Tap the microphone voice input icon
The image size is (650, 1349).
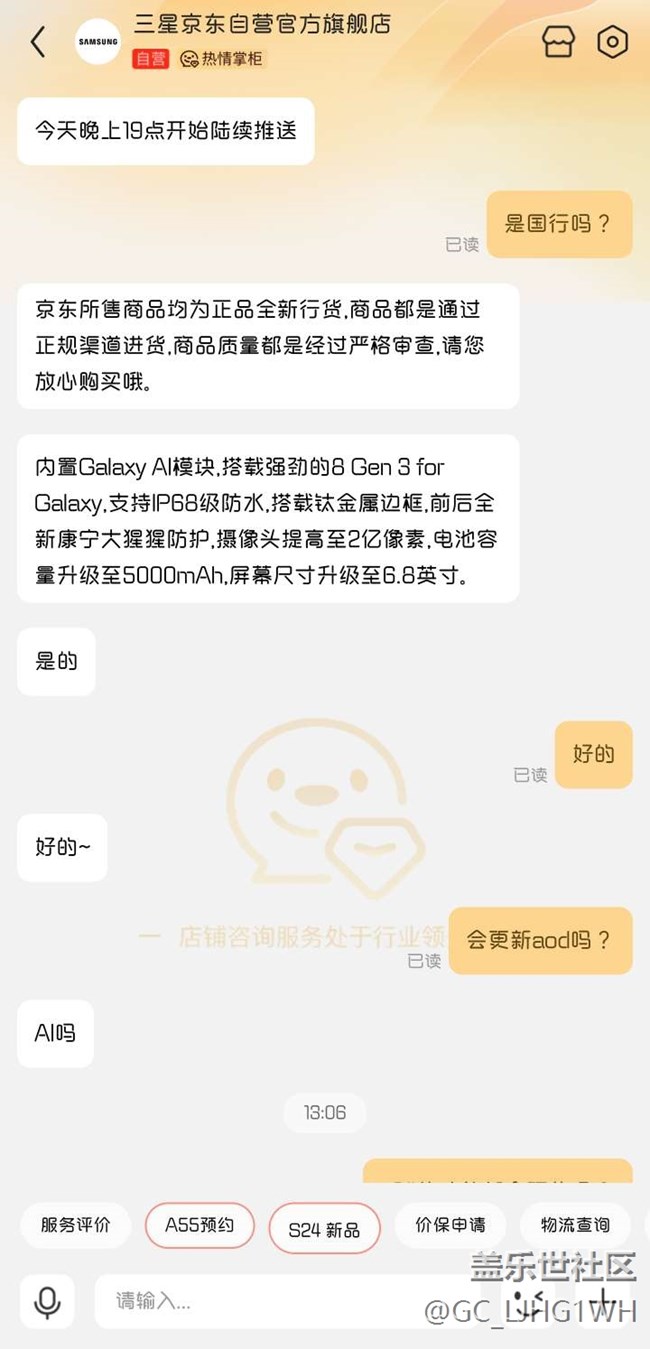[47, 1301]
